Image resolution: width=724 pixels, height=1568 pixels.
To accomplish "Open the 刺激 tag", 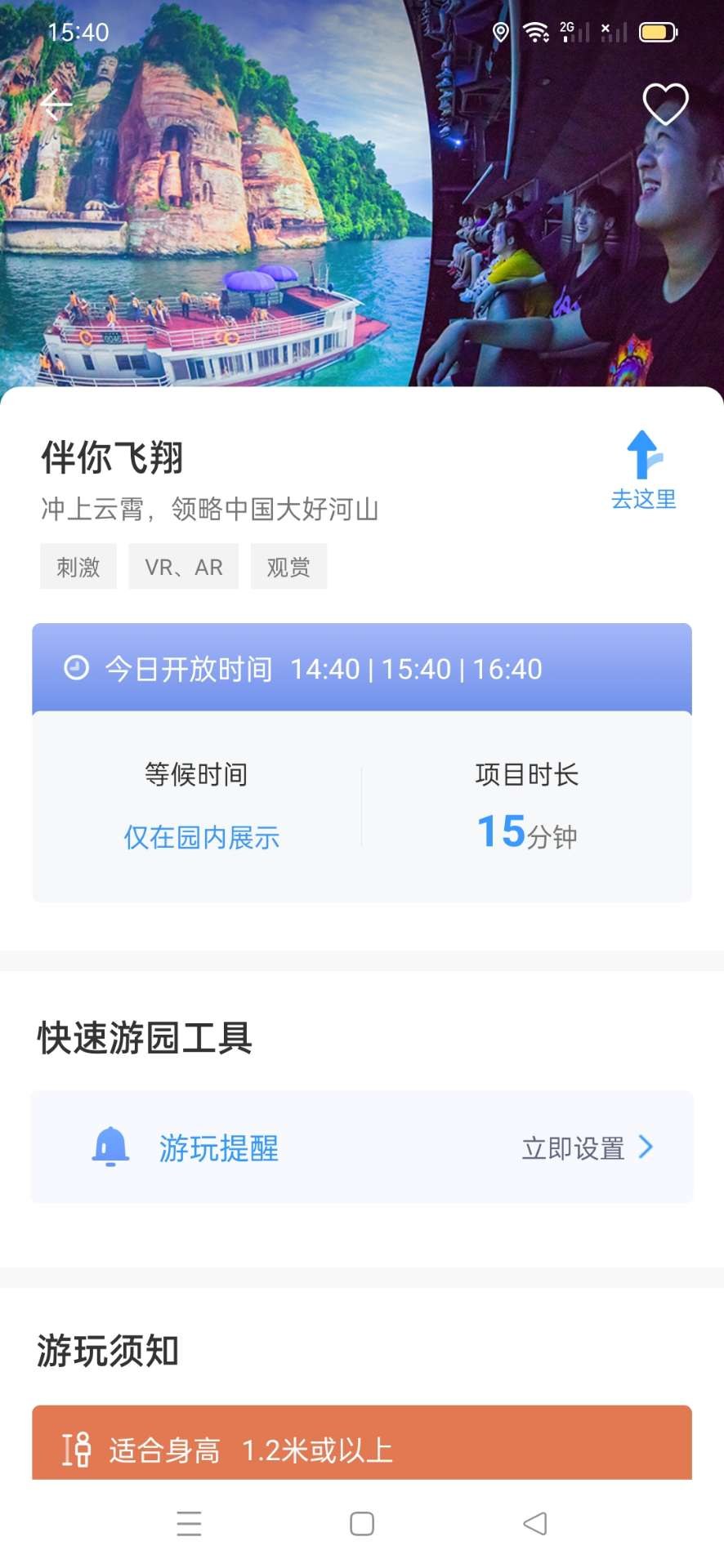I will pyautogui.click(x=78, y=567).
